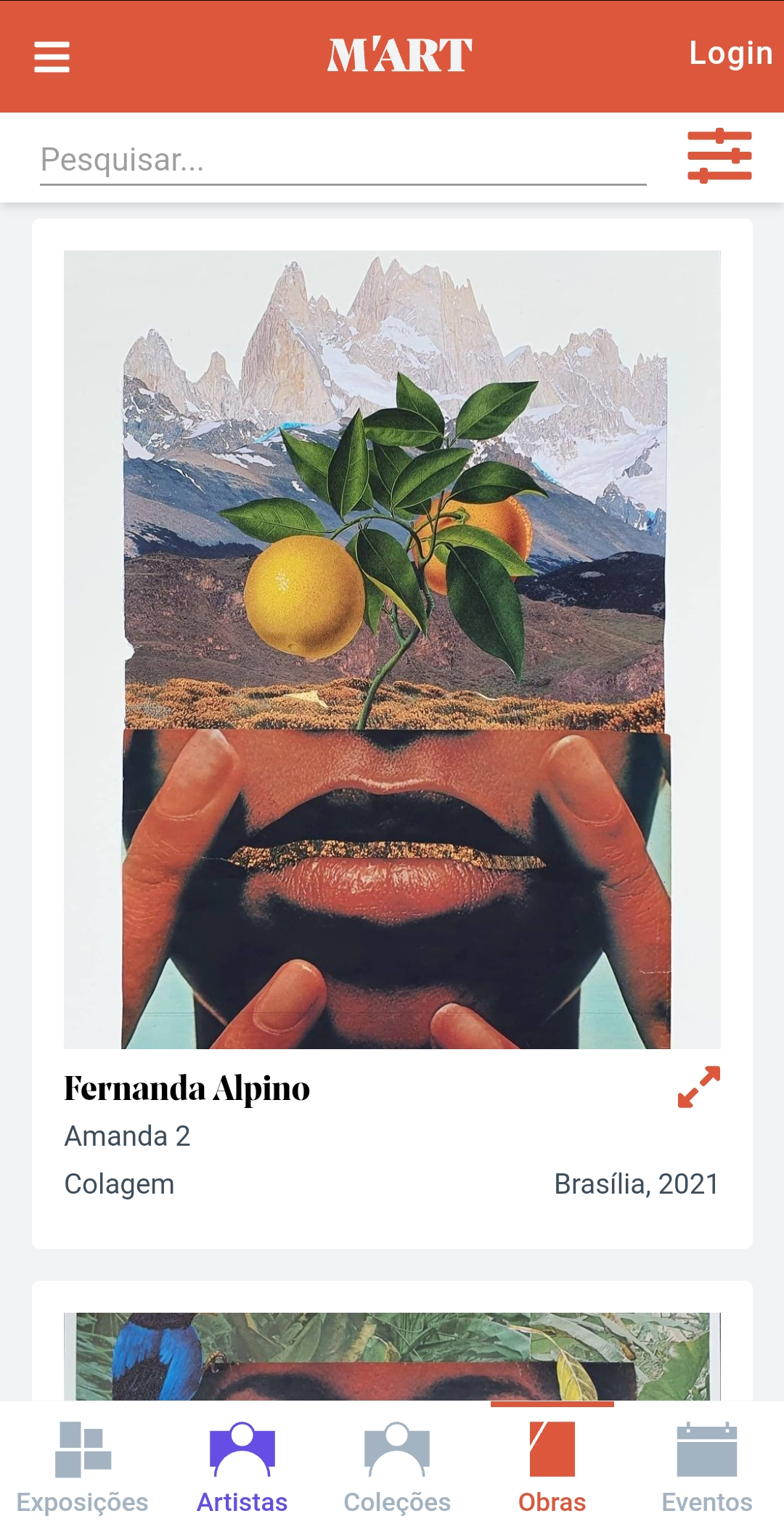The image size is (784, 1532).
Task: Open the filter sliders icon
Action: [719, 156]
